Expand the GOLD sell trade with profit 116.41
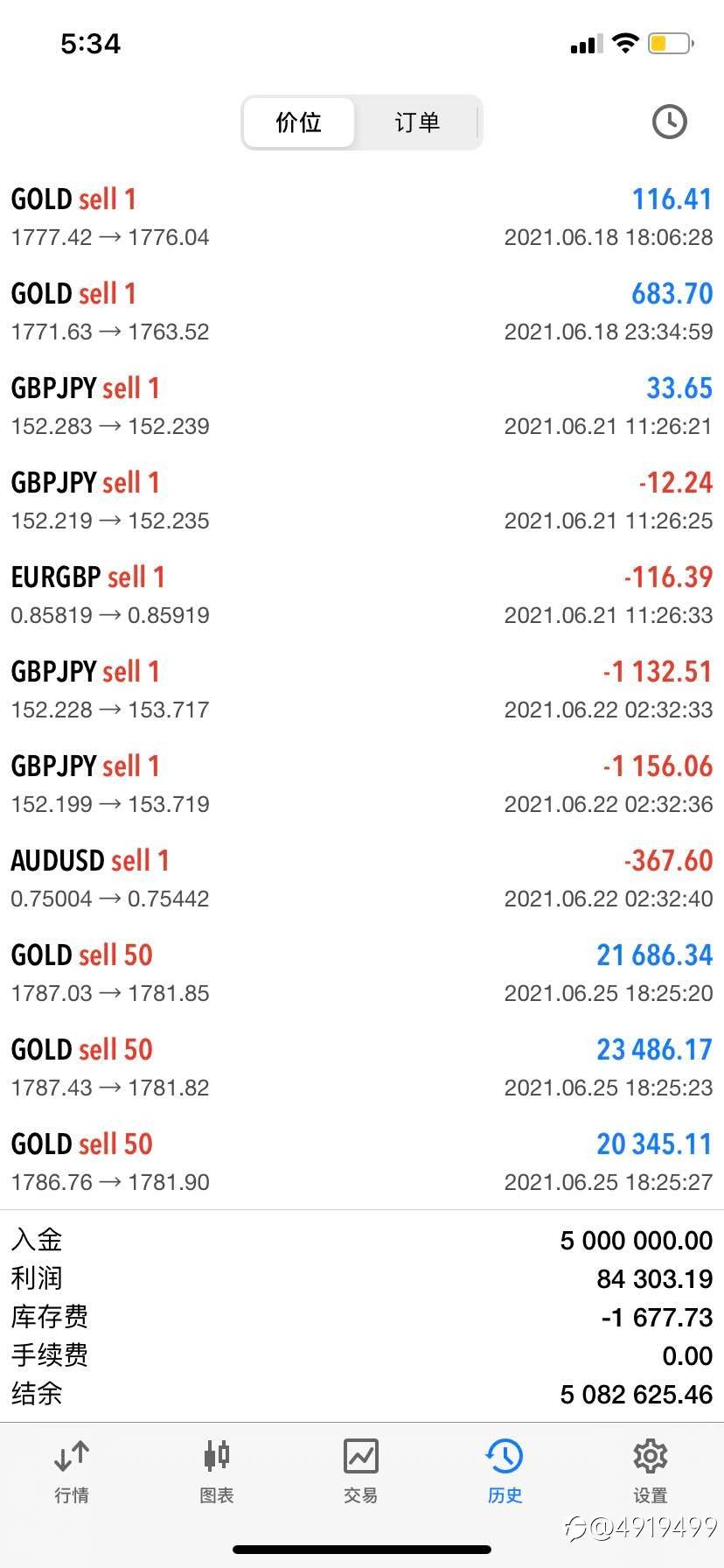This screenshot has width=724, height=1568. 362,216
